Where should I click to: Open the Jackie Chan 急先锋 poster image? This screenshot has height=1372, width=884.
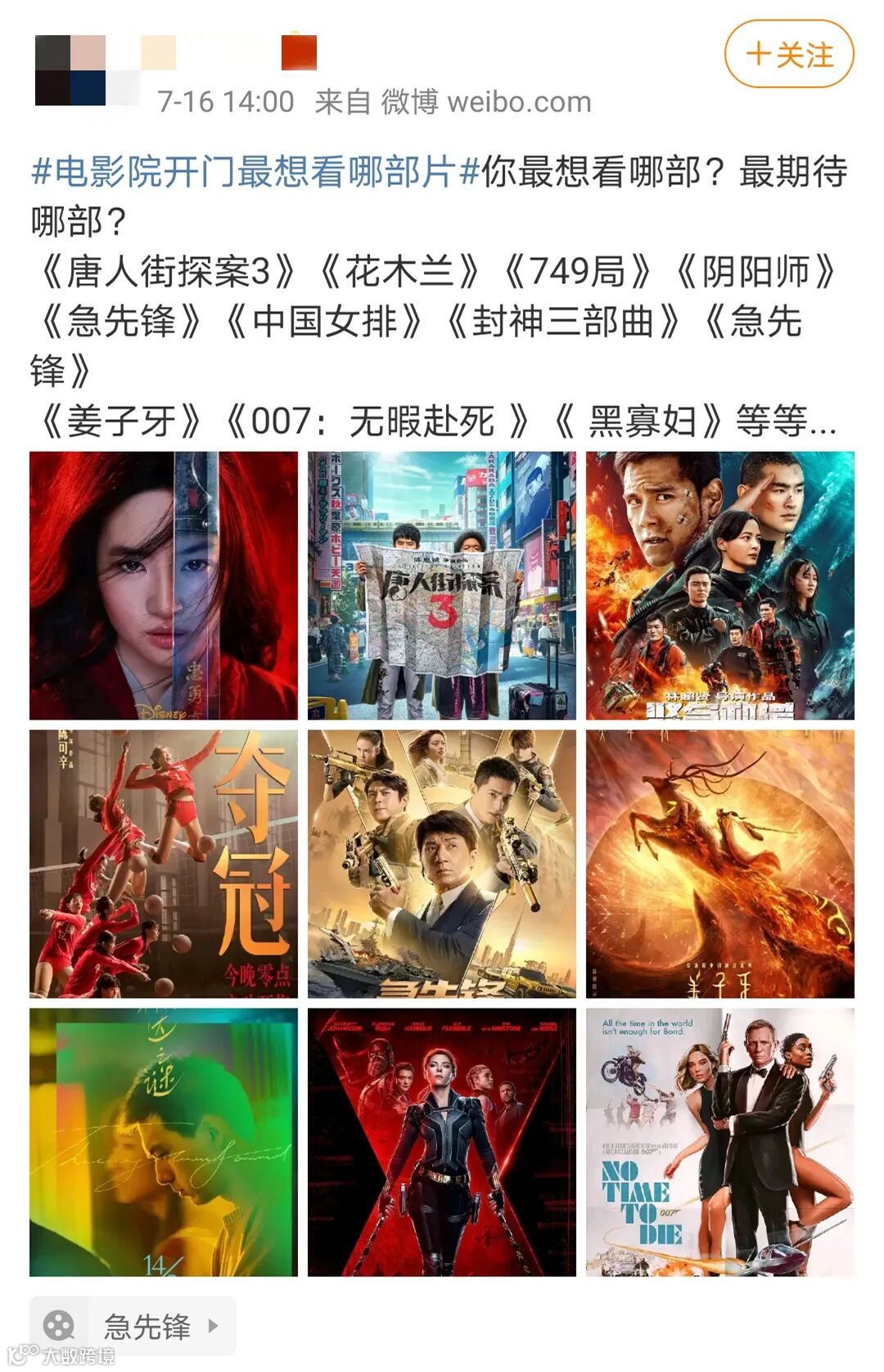pyautogui.click(x=441, y=864)
